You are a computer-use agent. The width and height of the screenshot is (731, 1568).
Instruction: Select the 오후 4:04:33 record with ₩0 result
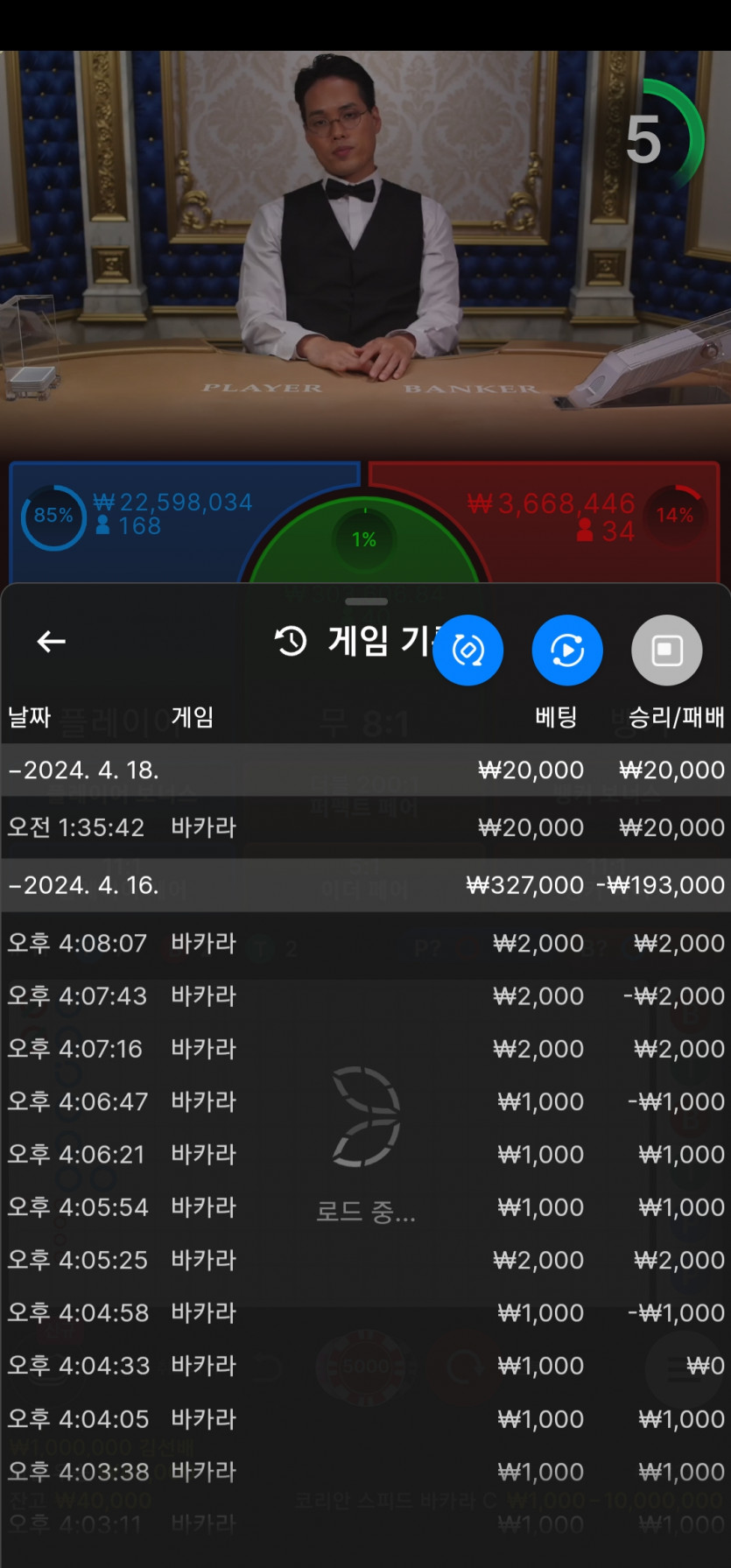tap(365, 1366)
